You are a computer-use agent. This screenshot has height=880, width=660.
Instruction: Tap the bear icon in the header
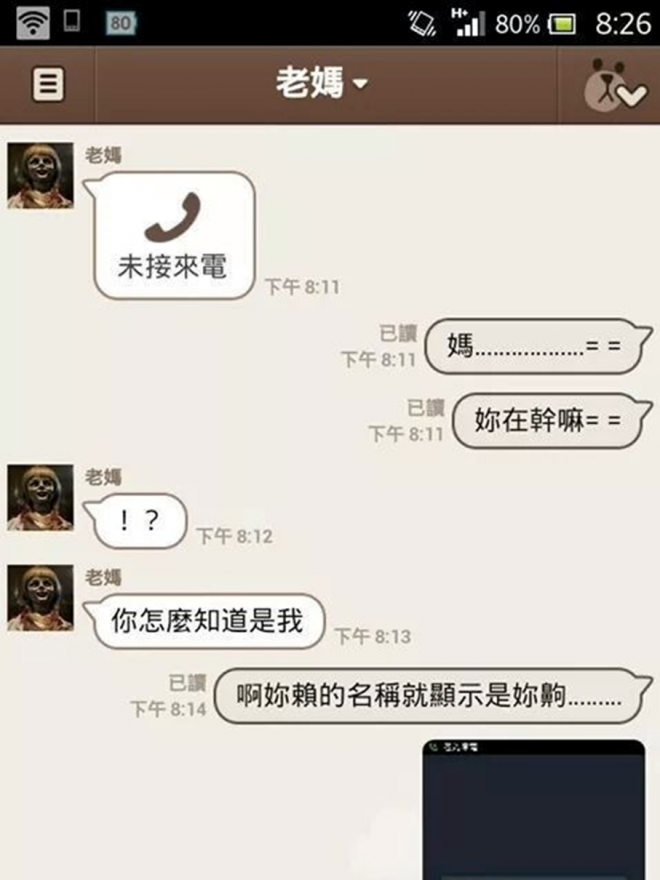[613, 86]
